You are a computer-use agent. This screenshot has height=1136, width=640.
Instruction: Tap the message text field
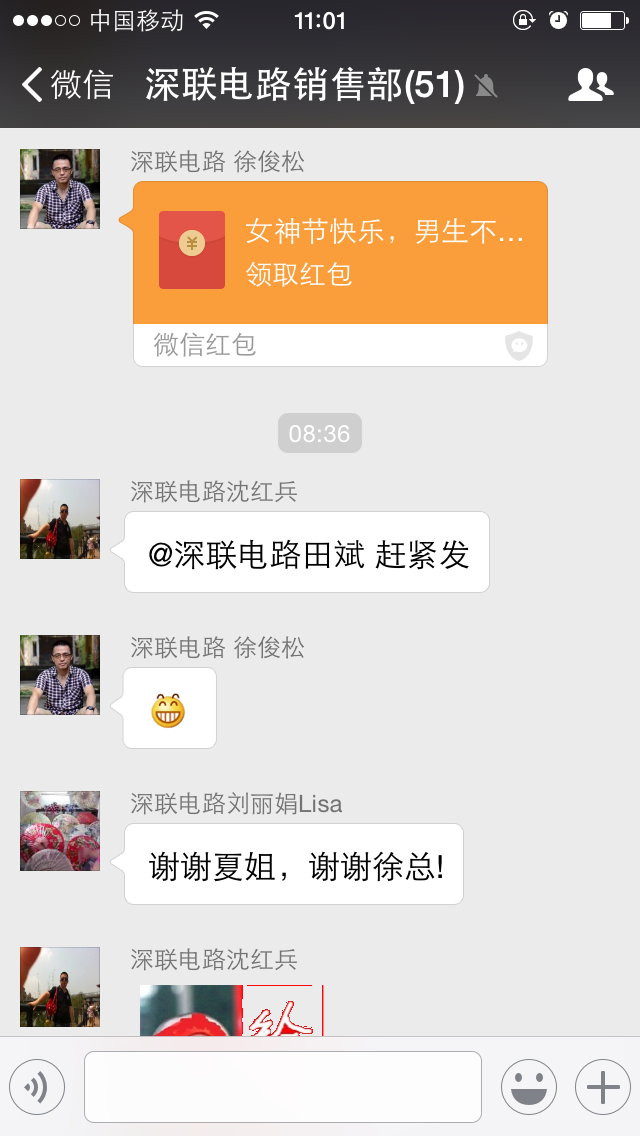(x=282, y=1087)
